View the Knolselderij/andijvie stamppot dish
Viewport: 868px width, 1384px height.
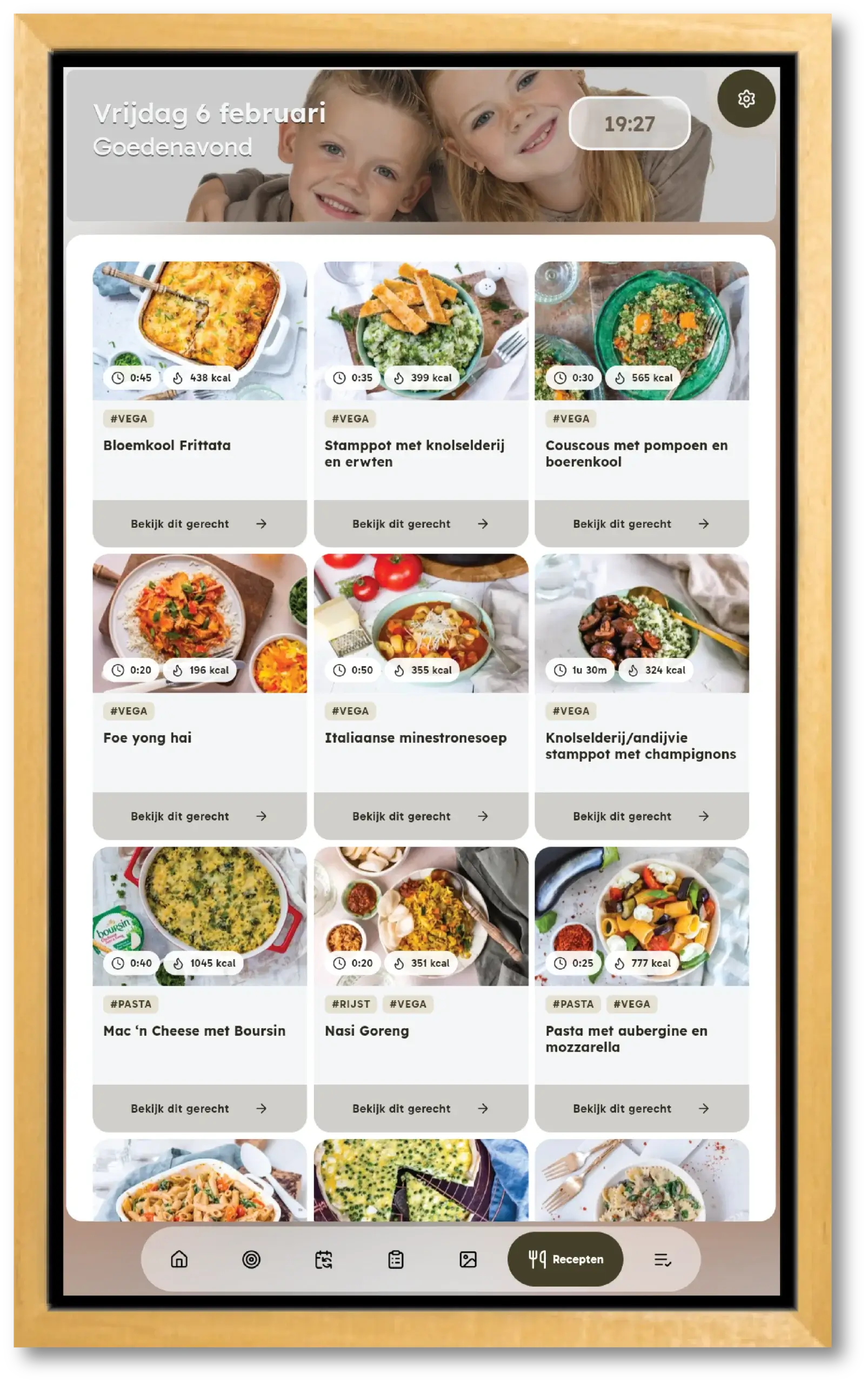(x=641, y=815)
